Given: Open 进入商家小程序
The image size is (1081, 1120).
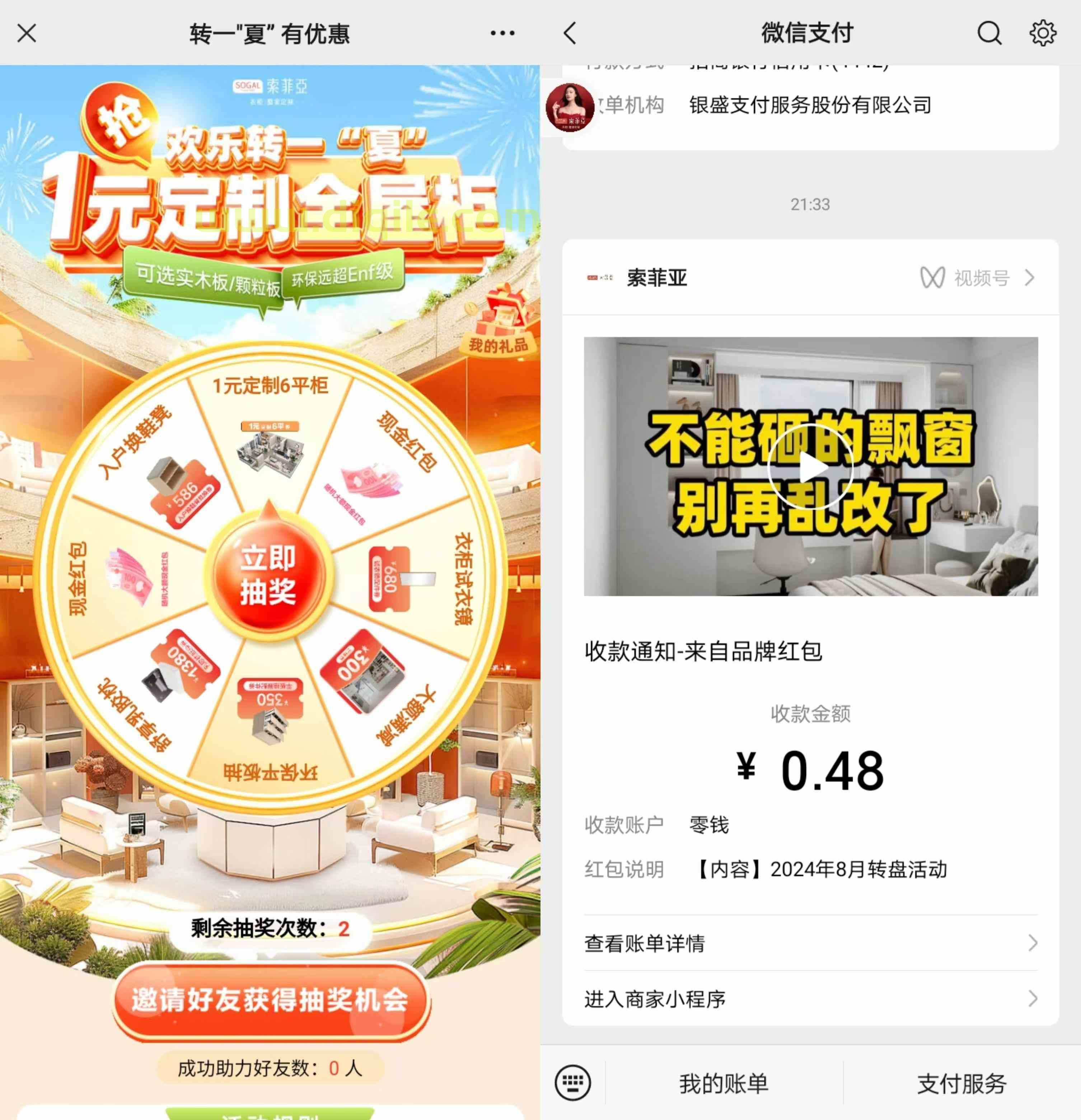Looking at the screenshot, I should point(810,999).
